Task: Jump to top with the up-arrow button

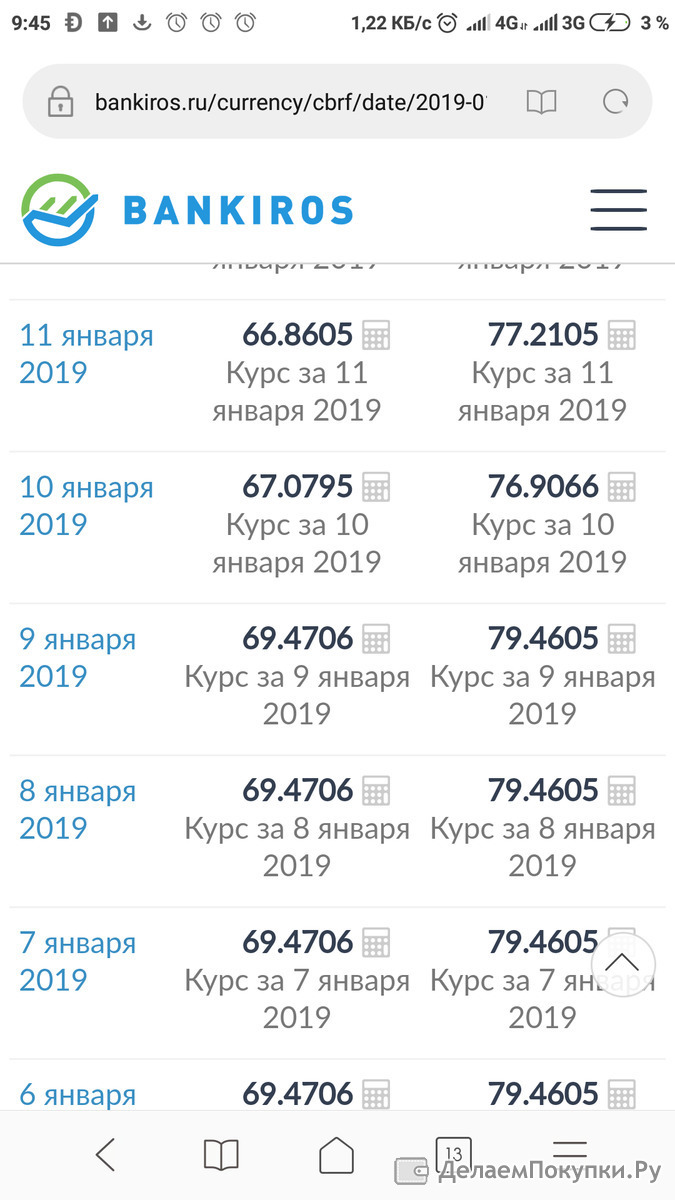Action: 623,964
